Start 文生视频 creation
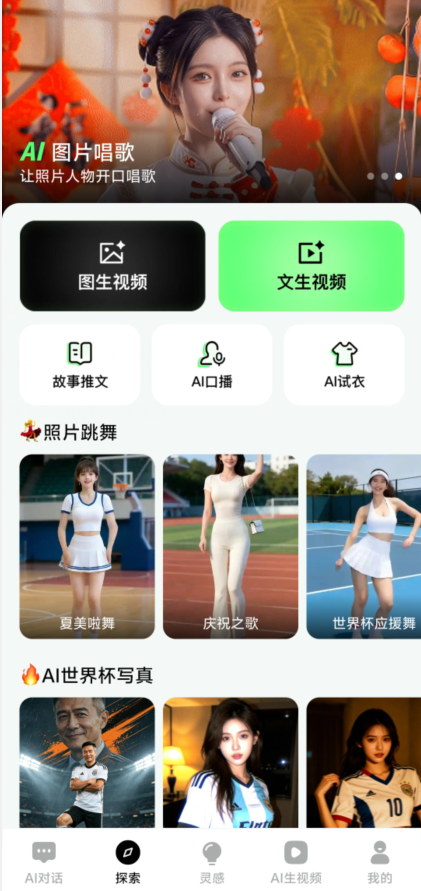The height and width of the screenshot is (891, 421). tap(311, 266)
